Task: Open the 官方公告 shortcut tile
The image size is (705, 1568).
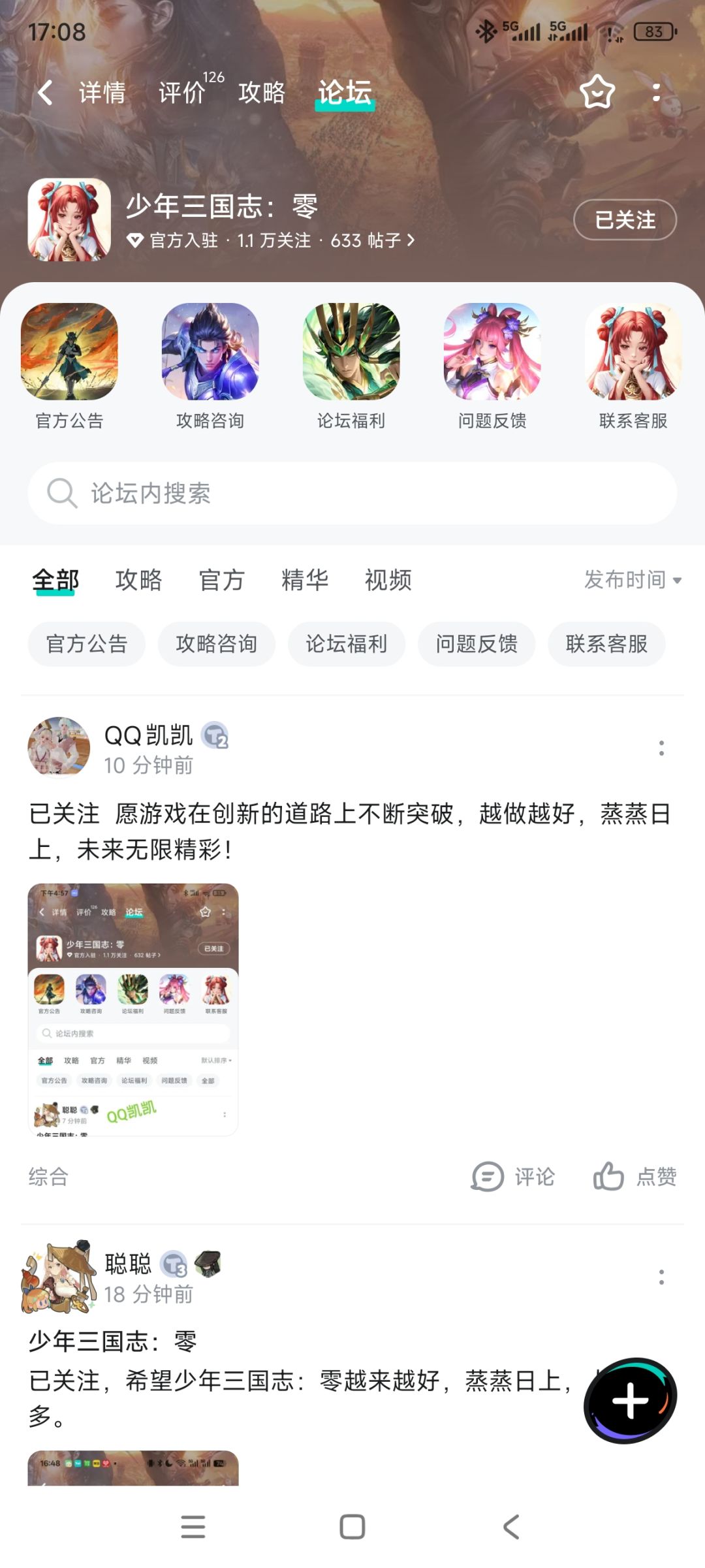Action: click(70, 367)
